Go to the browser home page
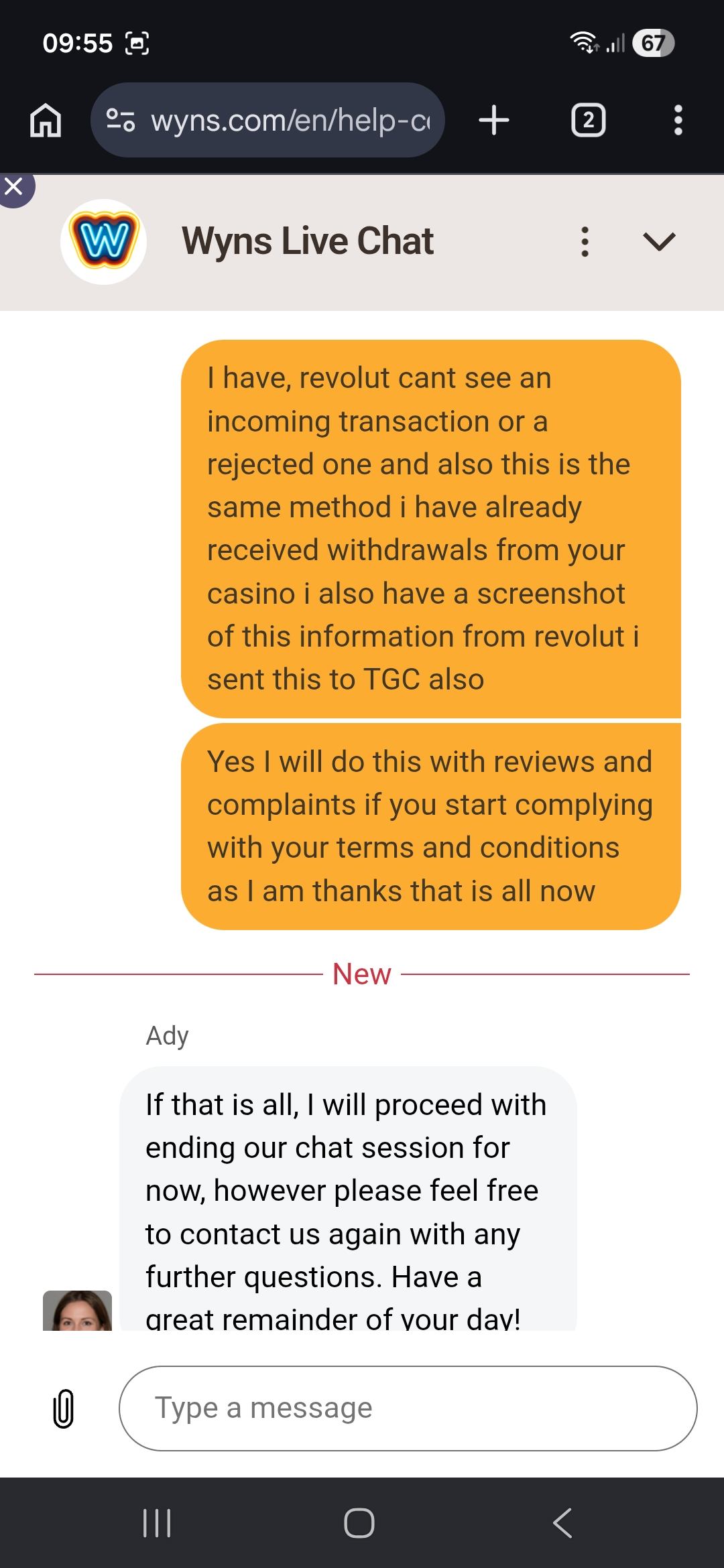Viewport: 724px width, 1568px height. [x=46, y=121]
